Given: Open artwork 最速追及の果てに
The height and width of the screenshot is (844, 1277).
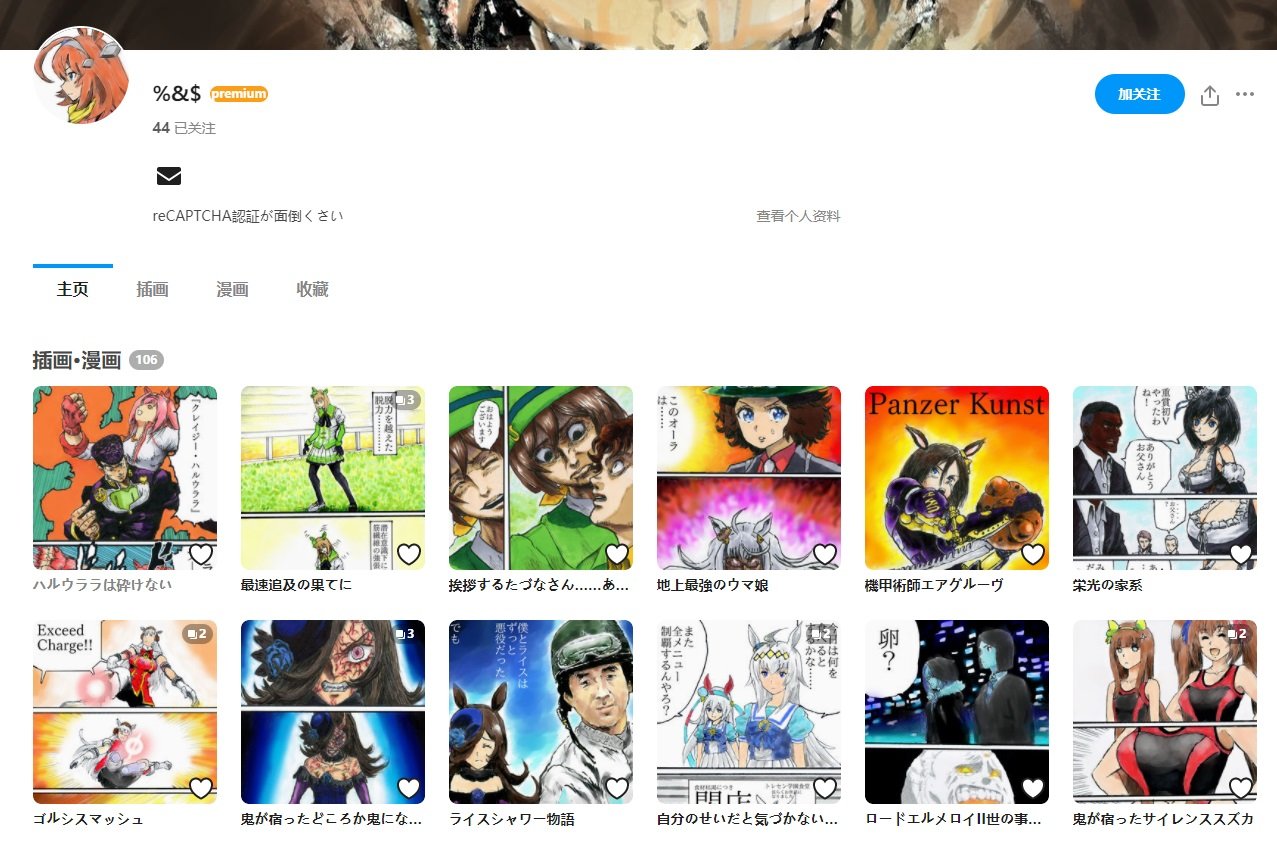Looking at the screenshot, I should coord(332,477).
